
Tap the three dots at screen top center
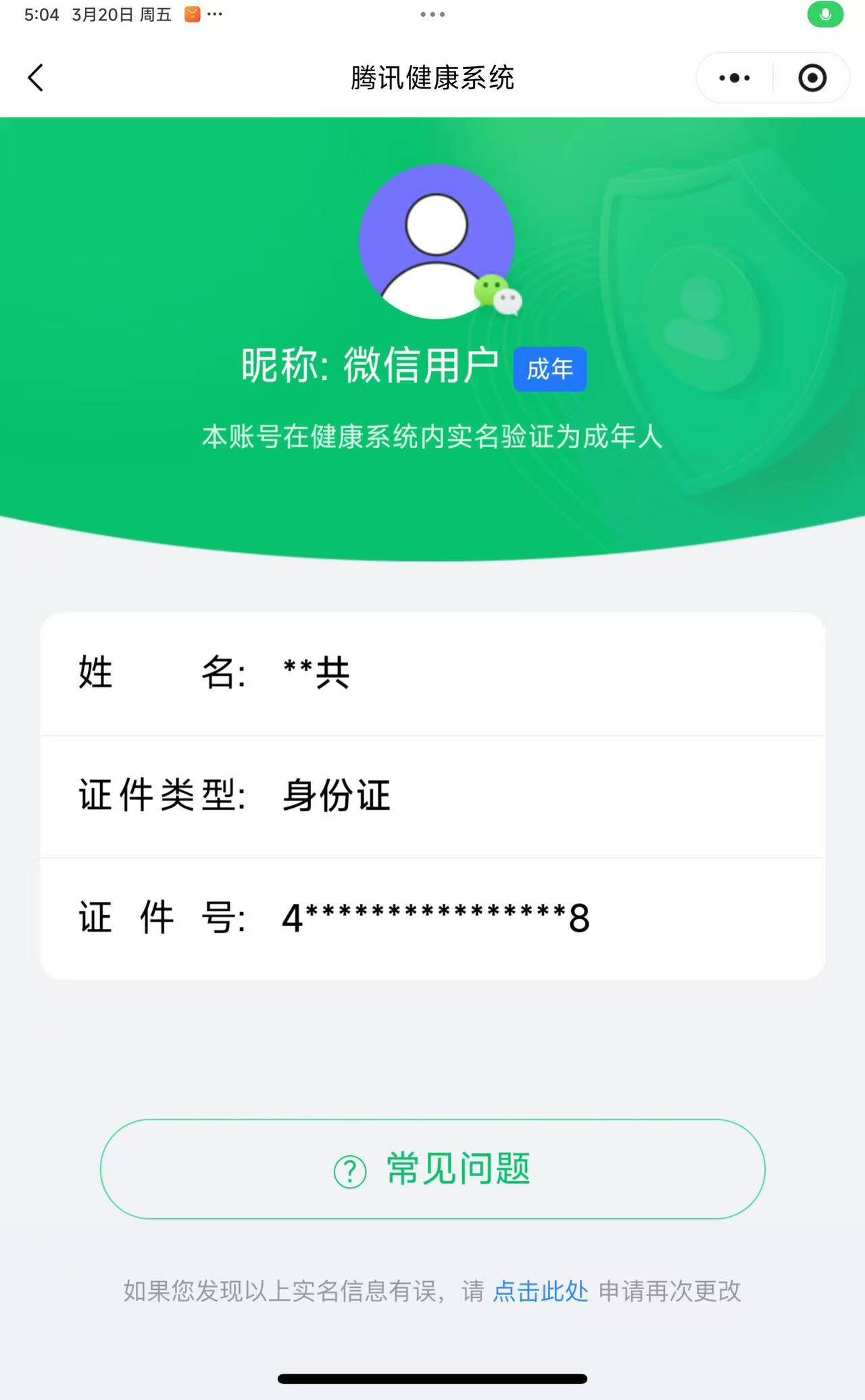coord(432,14)
